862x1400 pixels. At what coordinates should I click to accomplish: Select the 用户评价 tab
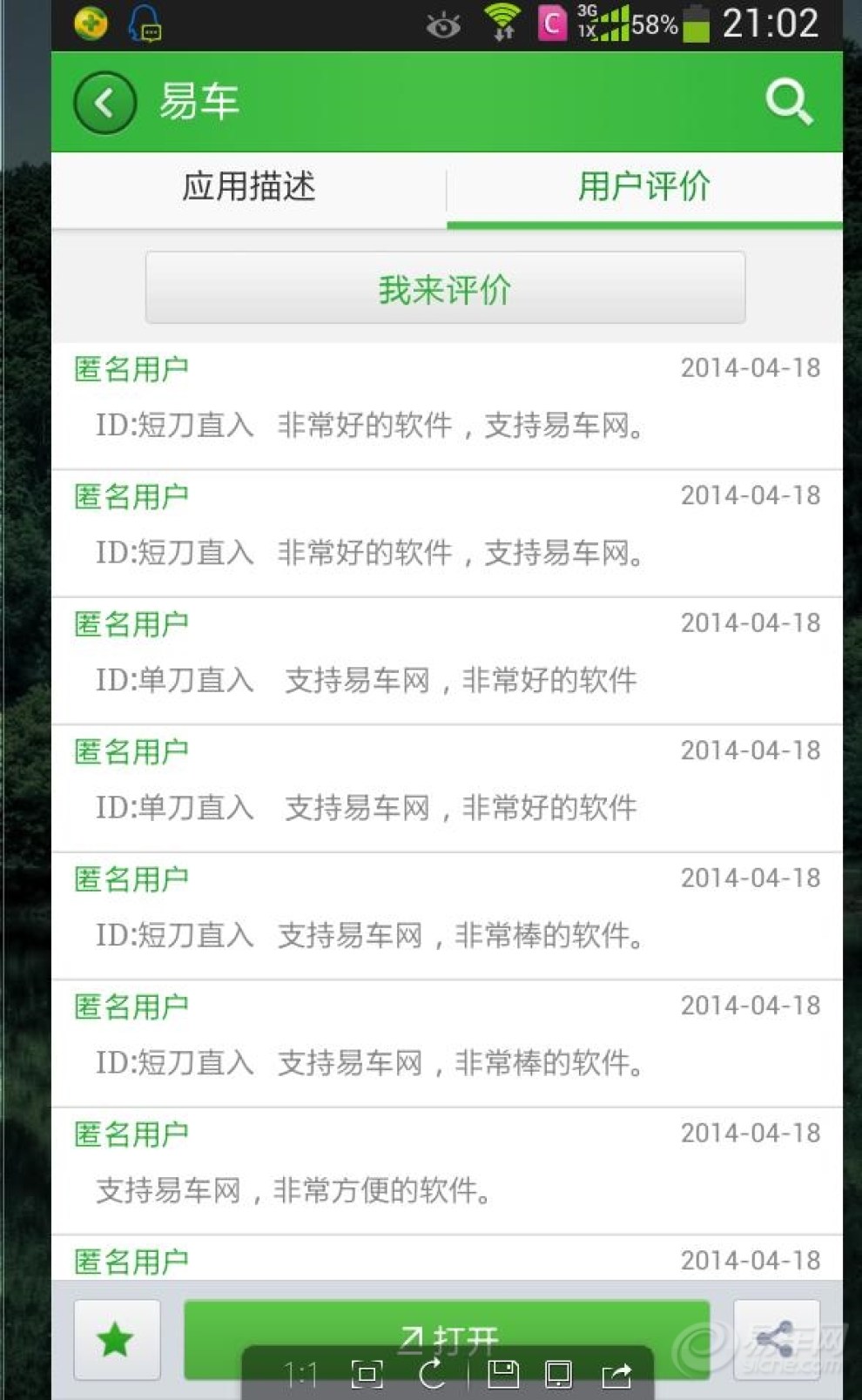(644, 186)
